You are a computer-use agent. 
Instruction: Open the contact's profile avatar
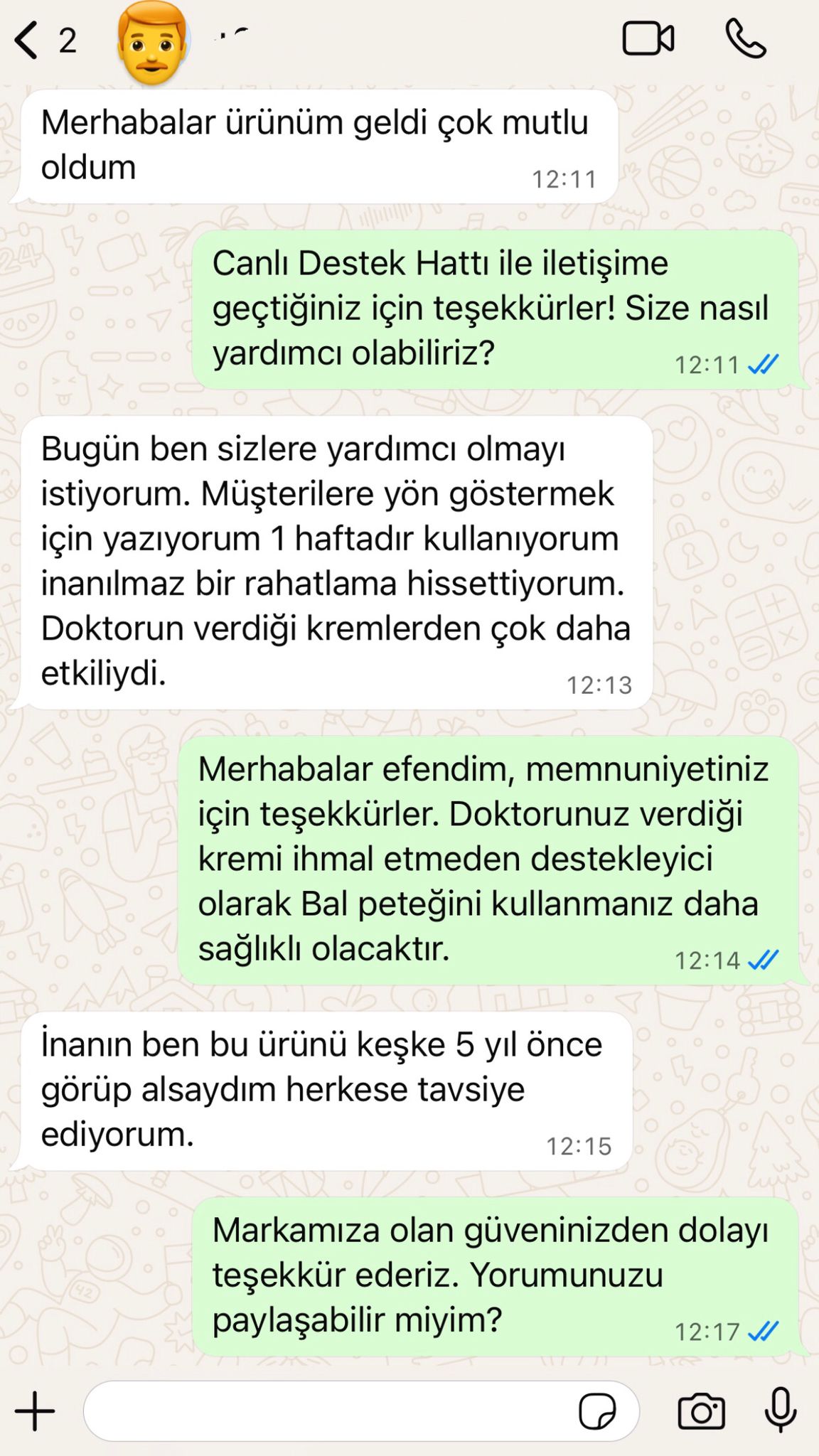pos(152,43)
